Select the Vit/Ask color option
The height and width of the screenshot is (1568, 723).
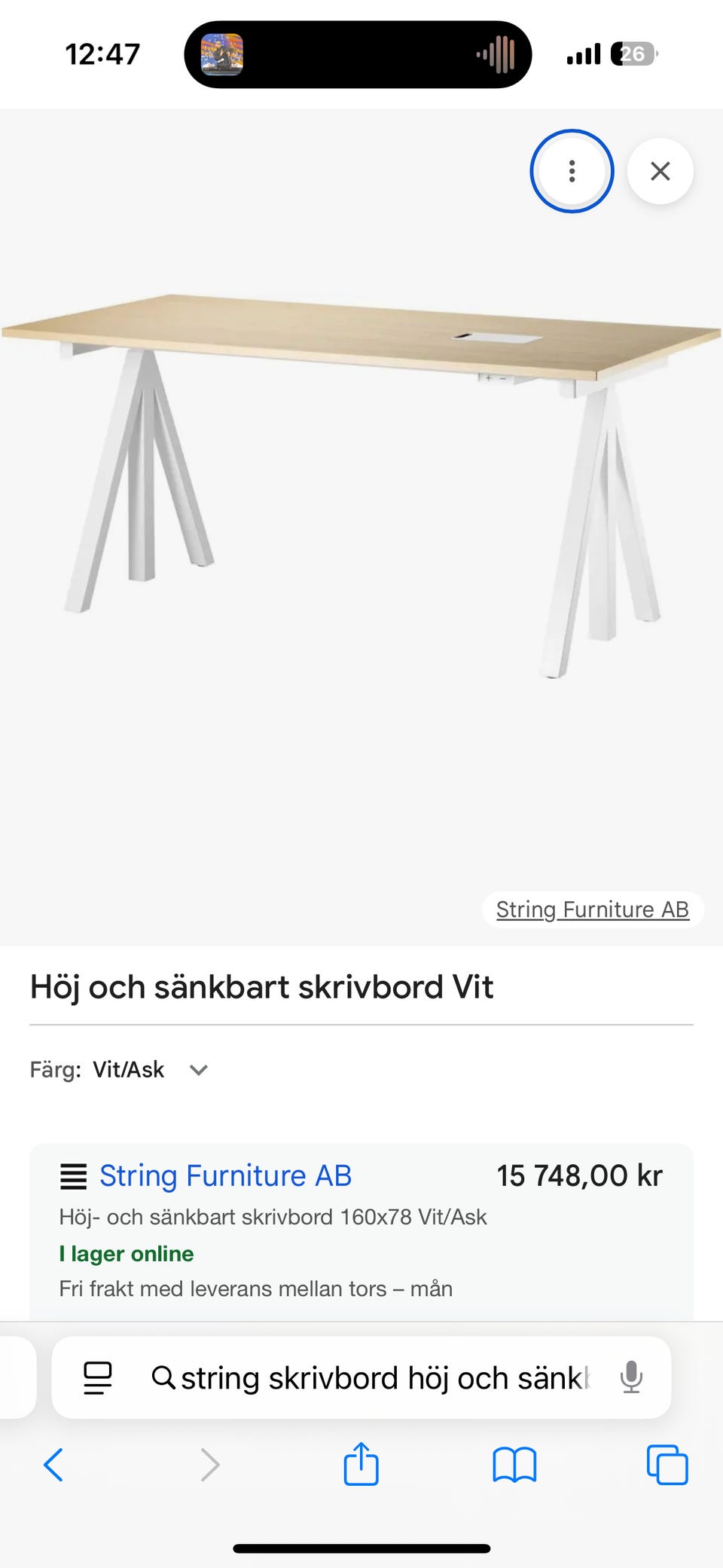tap(127, 1069)
